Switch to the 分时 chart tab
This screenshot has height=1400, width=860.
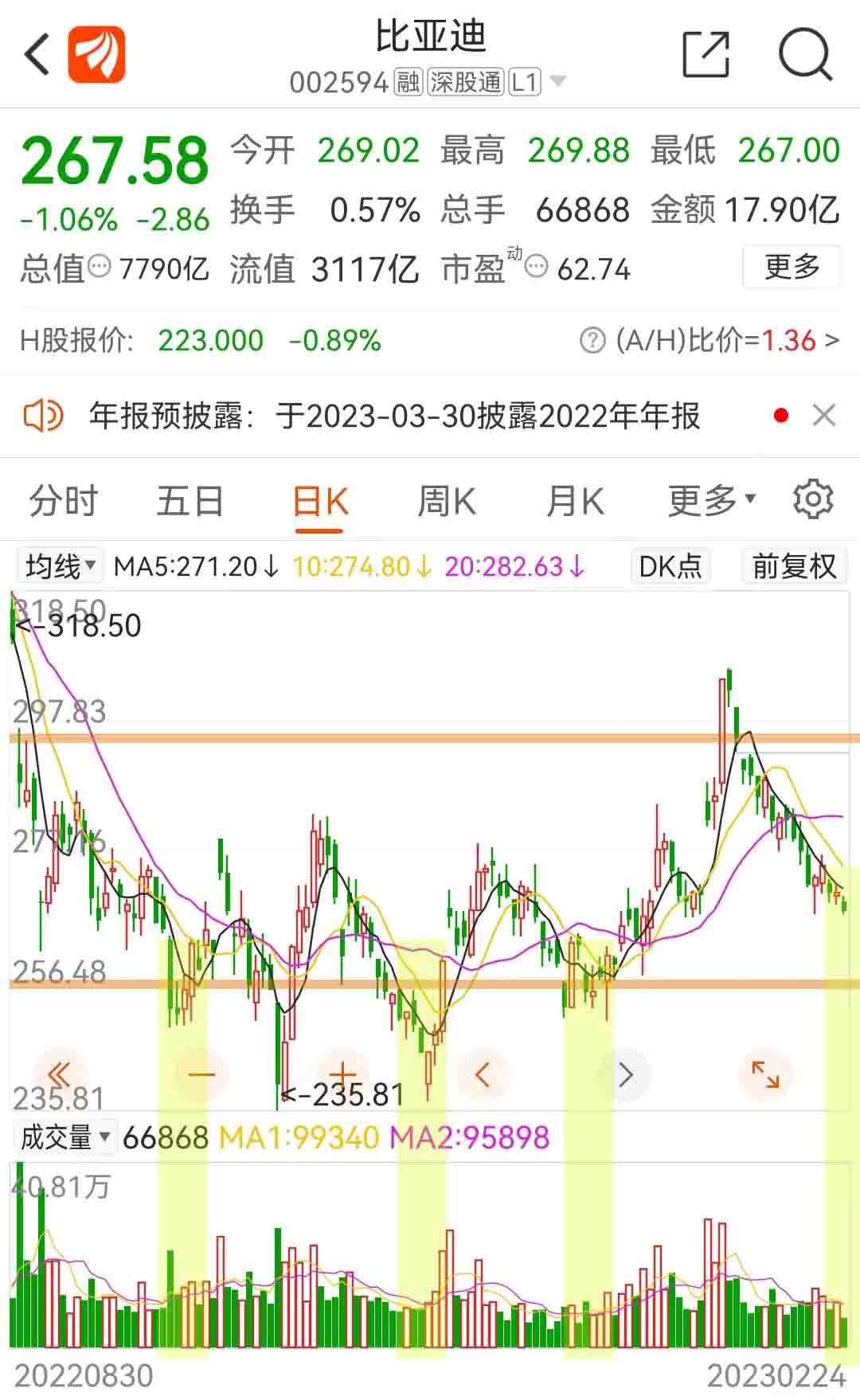(x=63, y=502)
